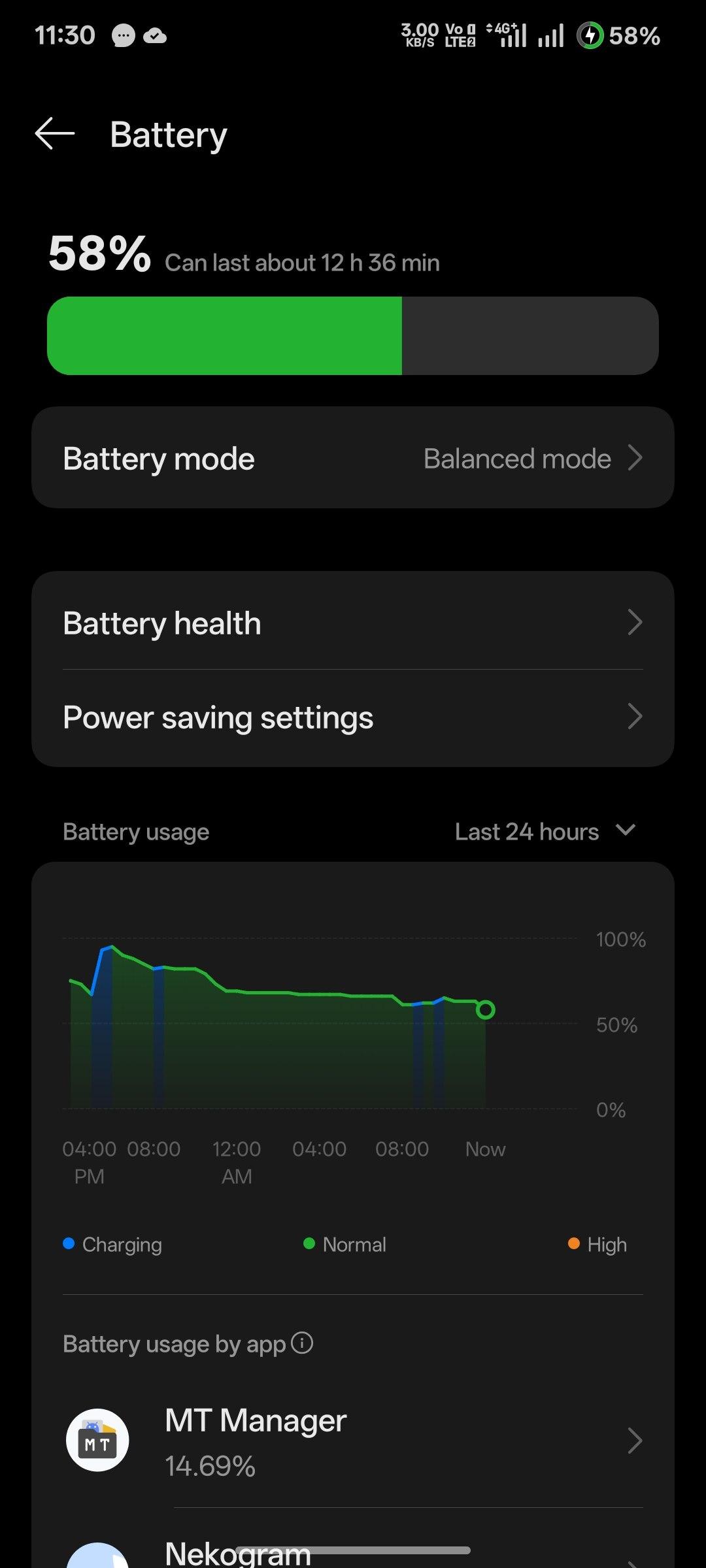706x1568 pixels.
Task: Open Battery health
Action: point(353,623)
